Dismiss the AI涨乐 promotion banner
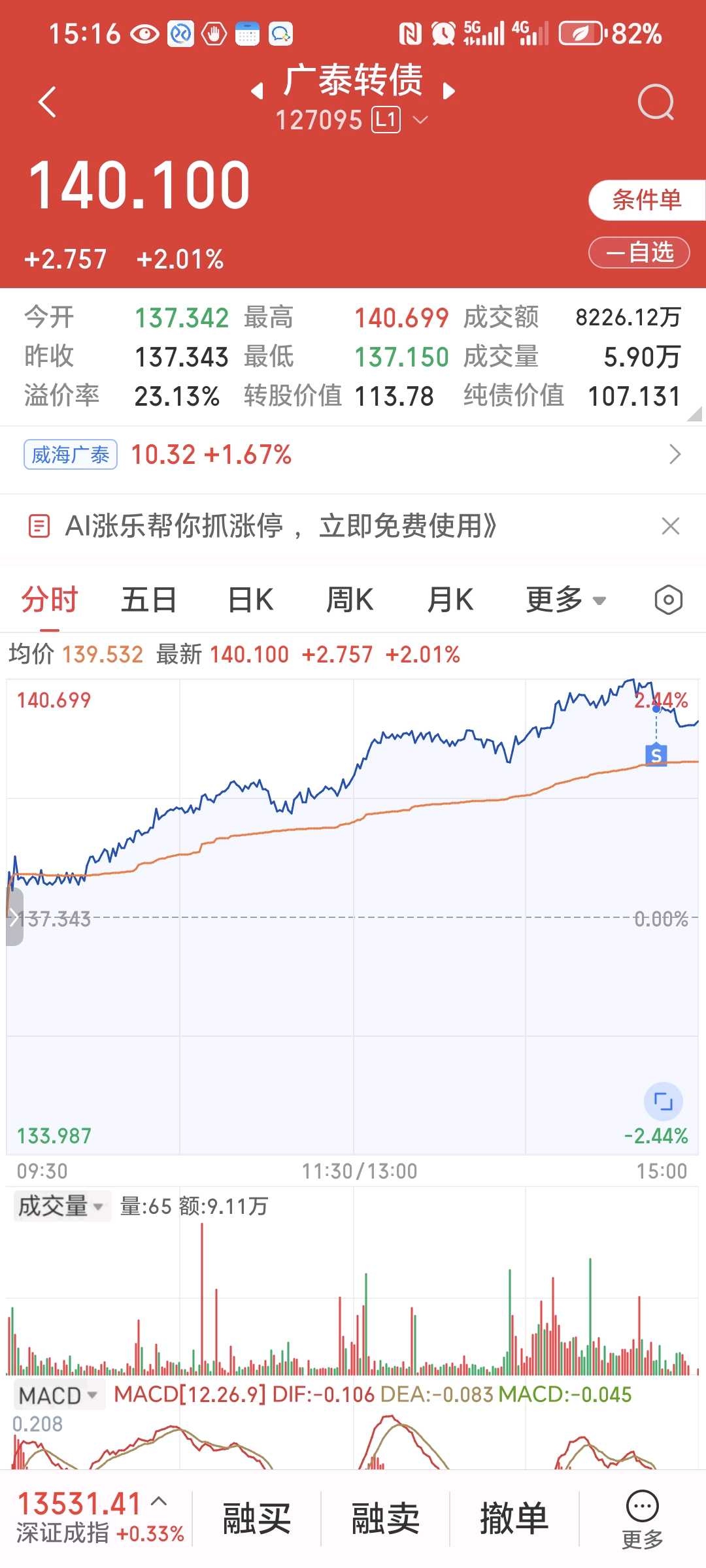The image size is (706, 1568). pos(670,526)
